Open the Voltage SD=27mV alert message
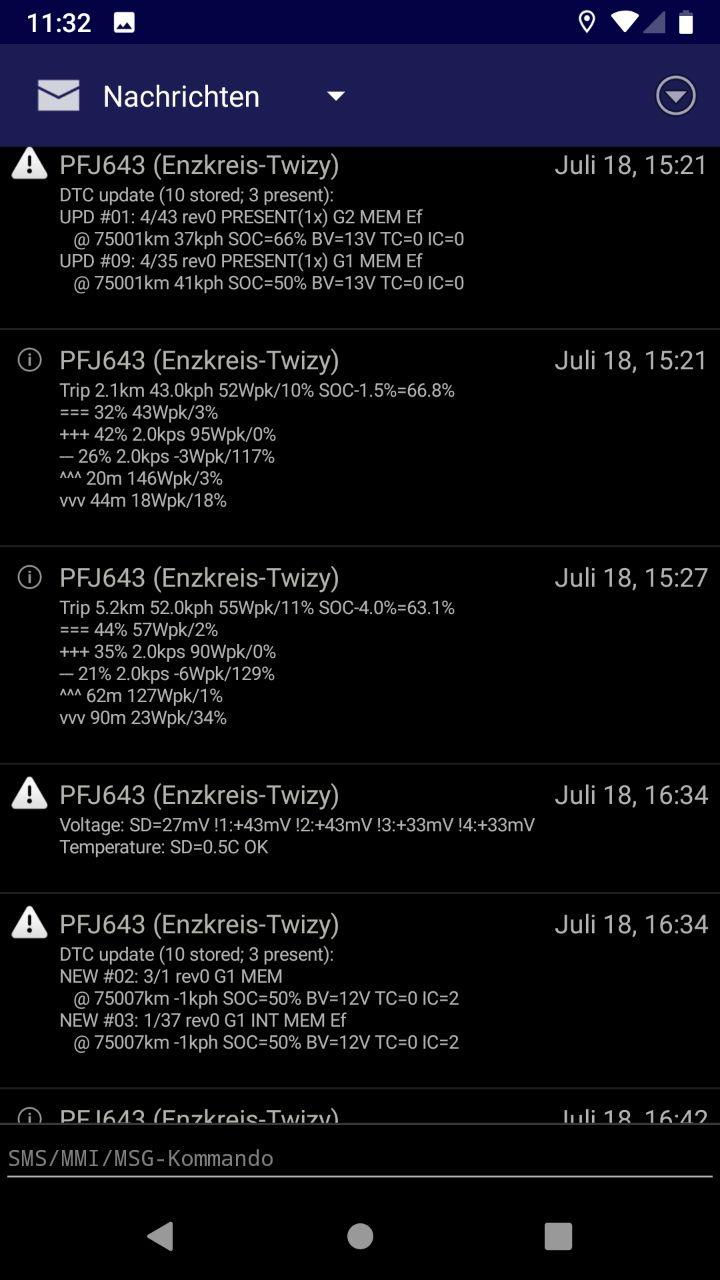 click(x=360, y=828)
